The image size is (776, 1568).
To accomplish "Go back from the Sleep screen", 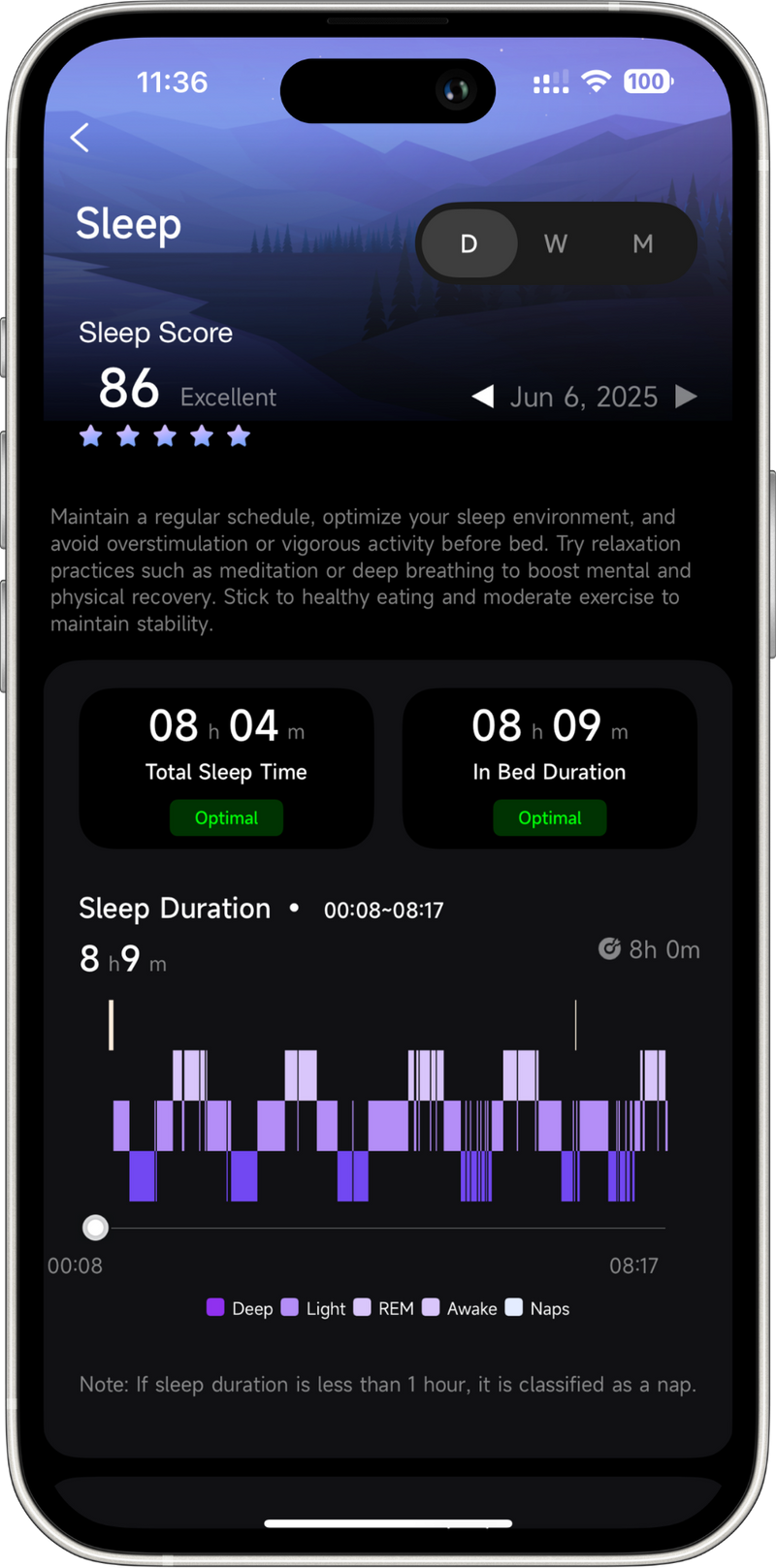I will point(80,138).
